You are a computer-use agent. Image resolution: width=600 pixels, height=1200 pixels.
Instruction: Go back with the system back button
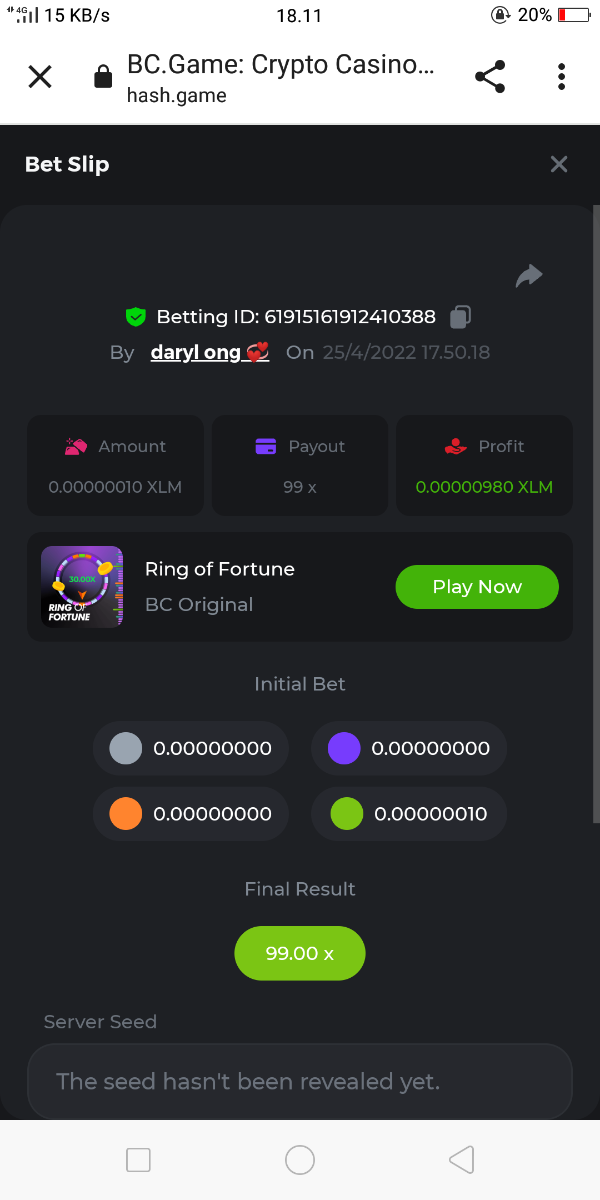pyautogui.click(x=461, y=1160)
